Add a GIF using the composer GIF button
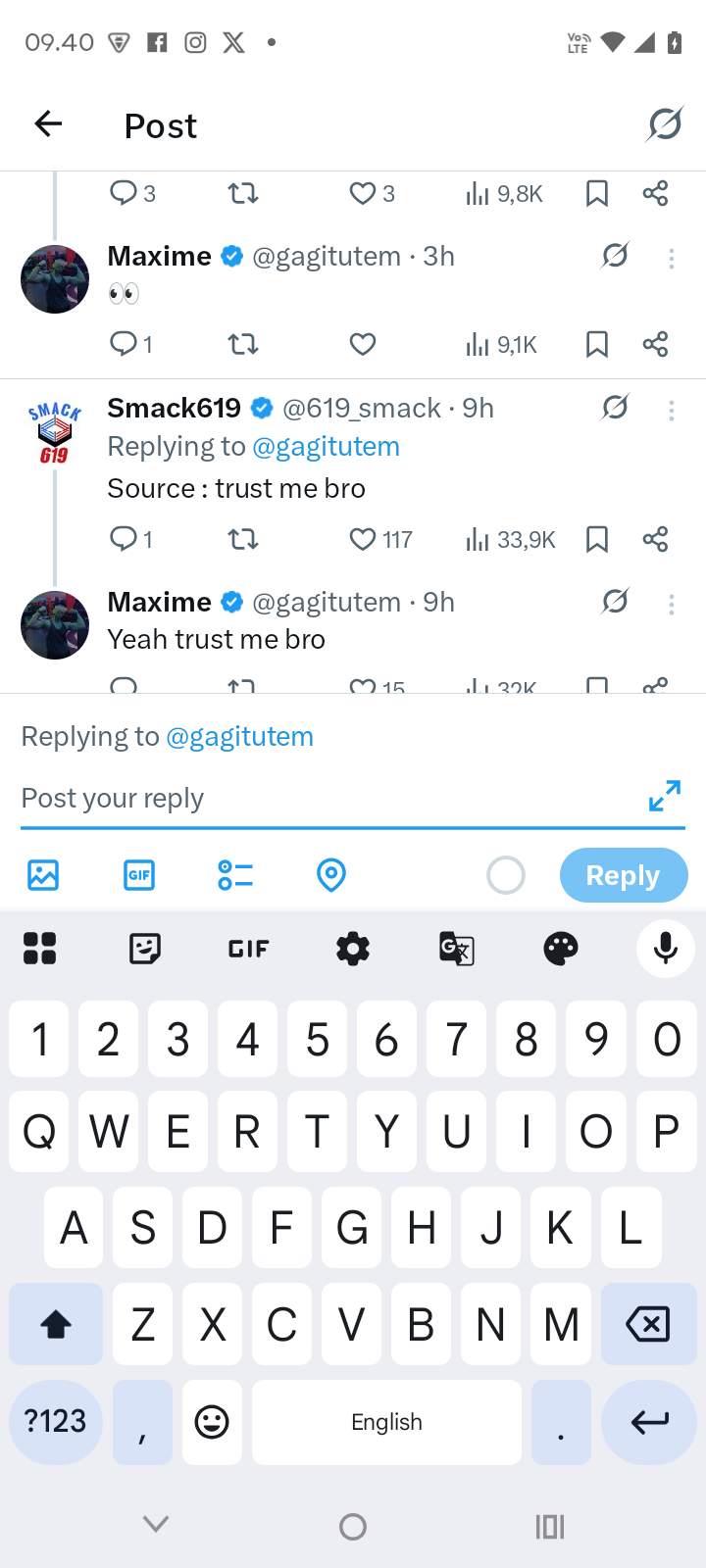 point(139,874)
